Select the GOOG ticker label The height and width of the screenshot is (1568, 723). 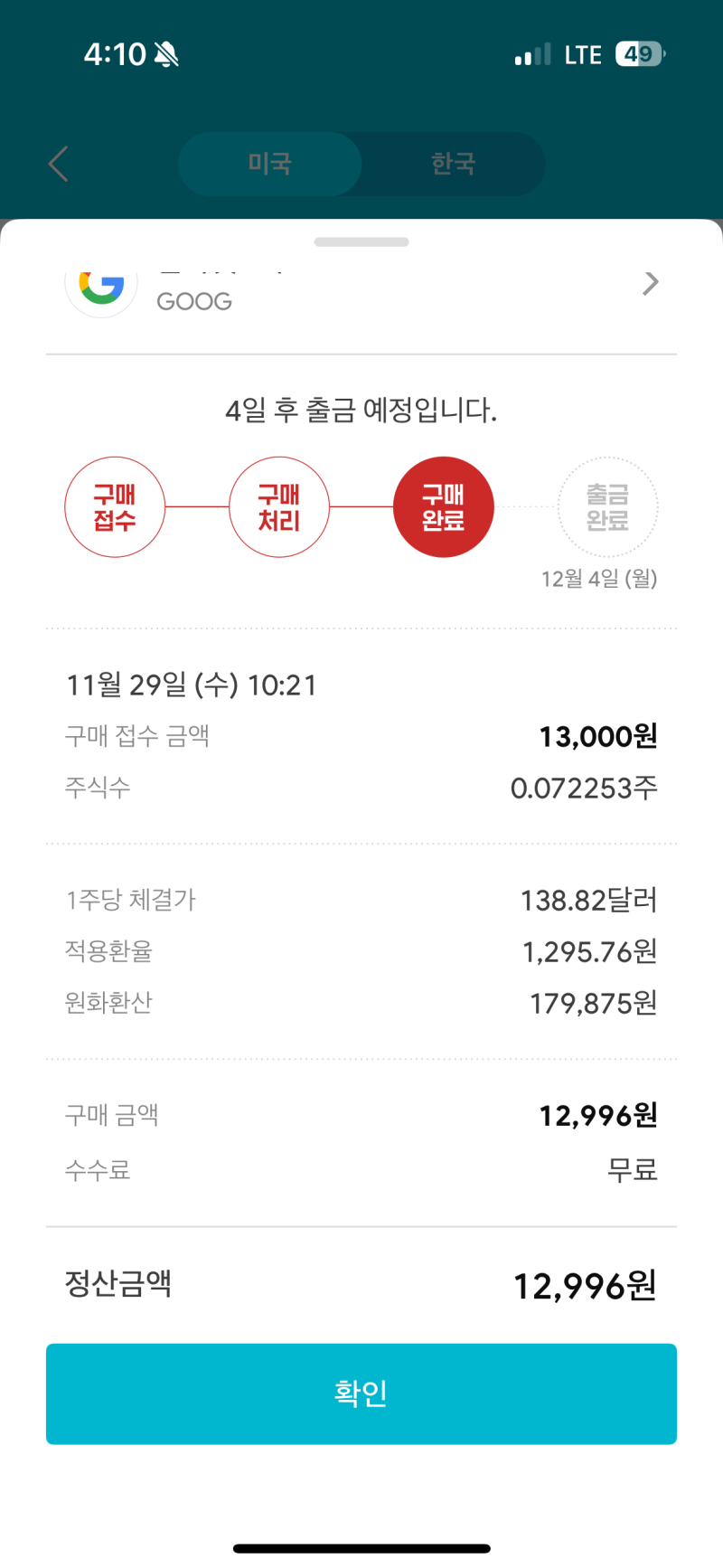click(x=193, y=300)
